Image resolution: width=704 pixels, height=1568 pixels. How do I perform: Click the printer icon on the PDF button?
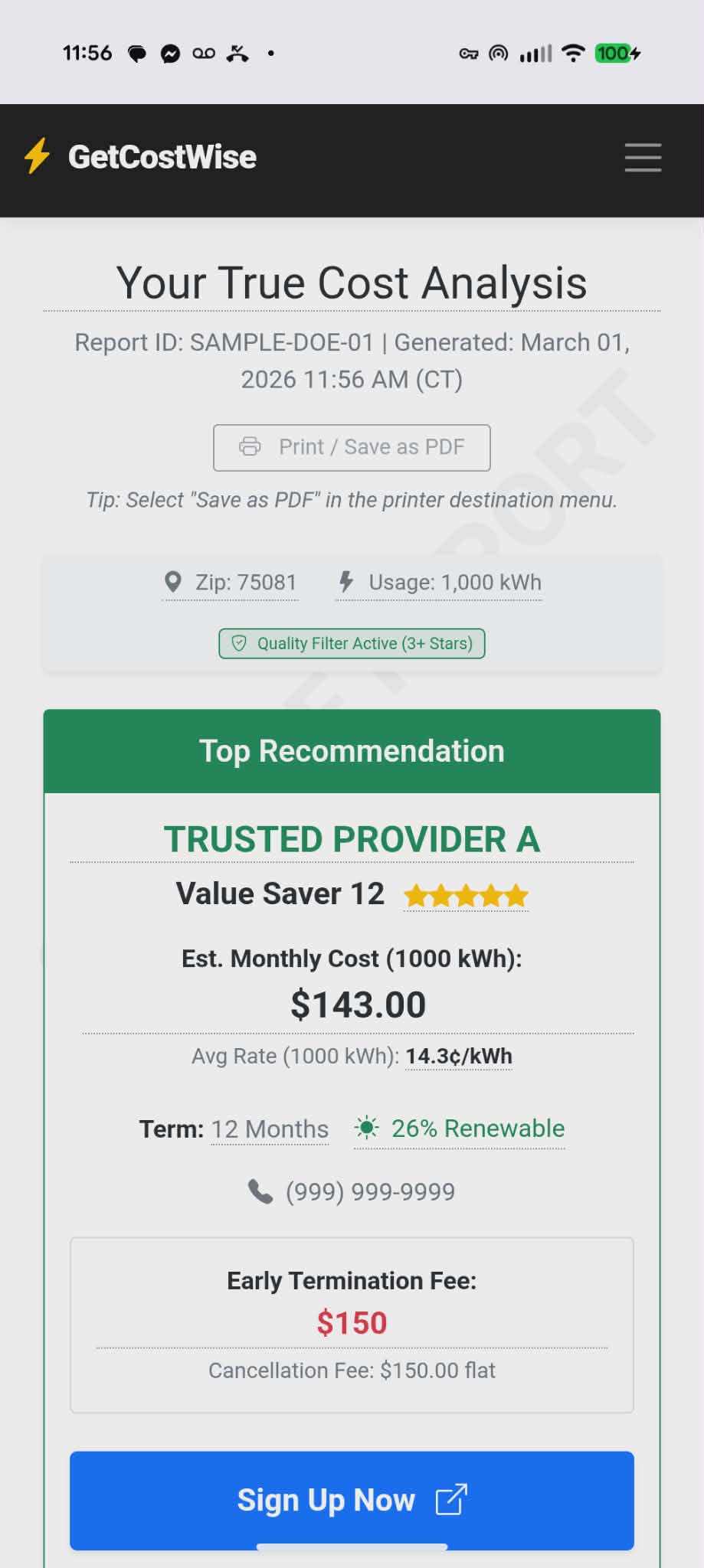(x=250, y=446)
